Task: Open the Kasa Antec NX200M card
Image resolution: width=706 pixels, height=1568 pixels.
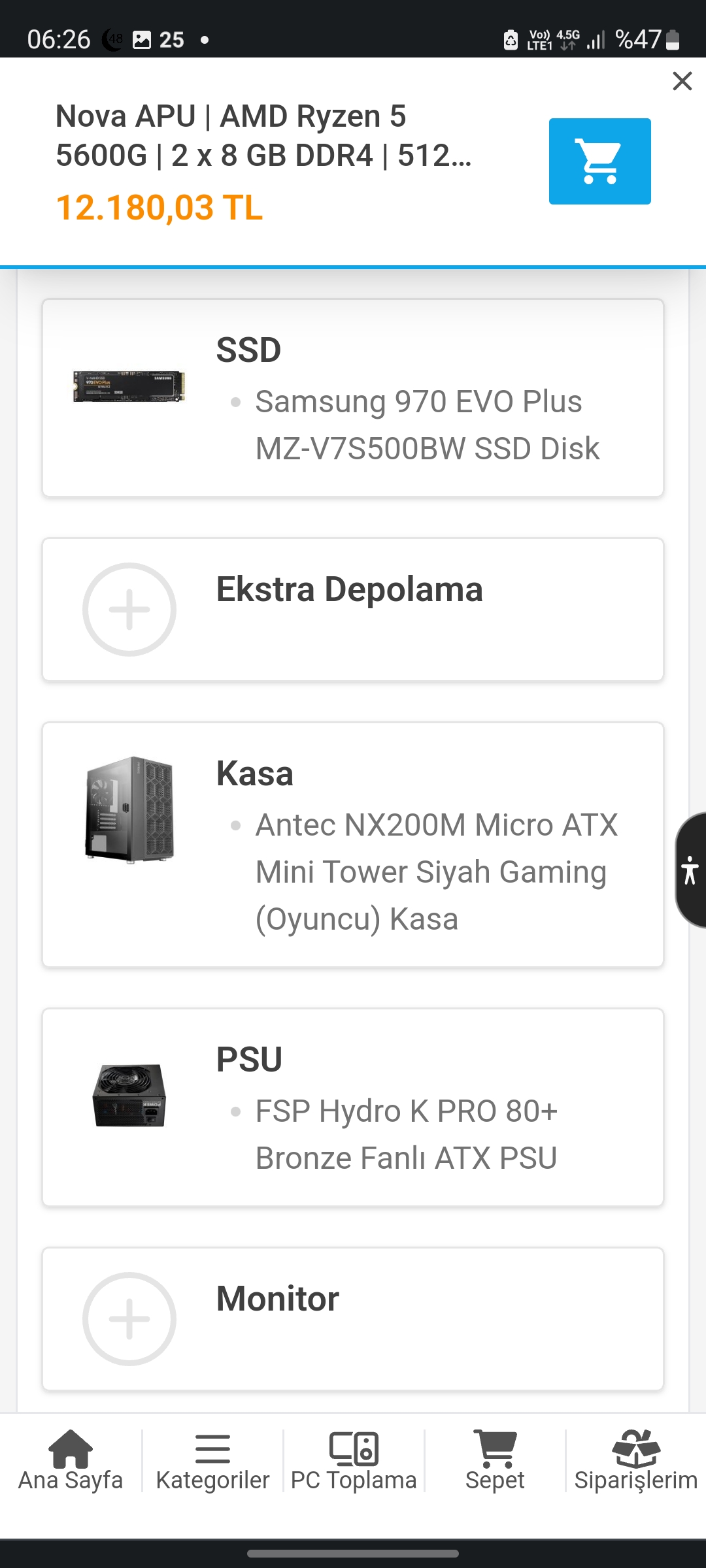Action: pos(353,844)
